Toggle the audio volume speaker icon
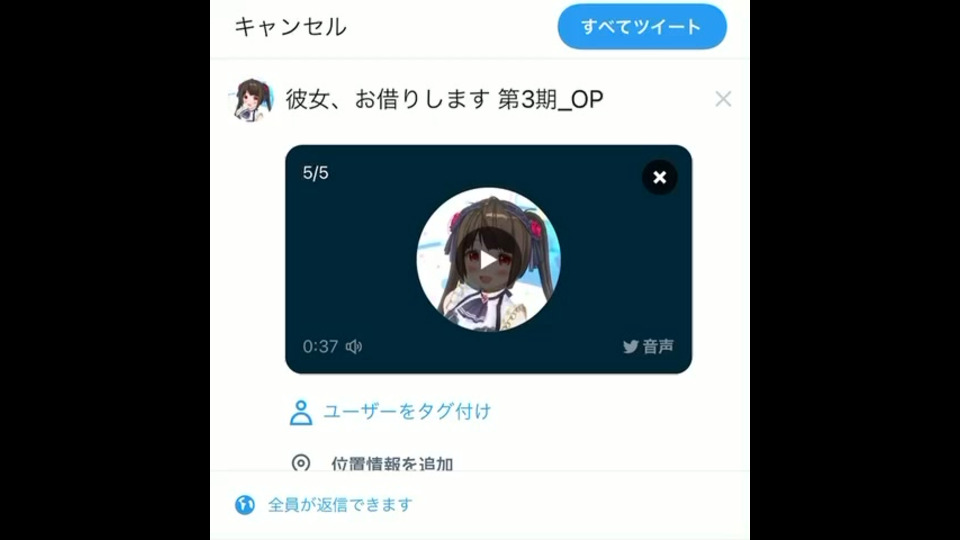960x540 pixels. coord(354,347)
